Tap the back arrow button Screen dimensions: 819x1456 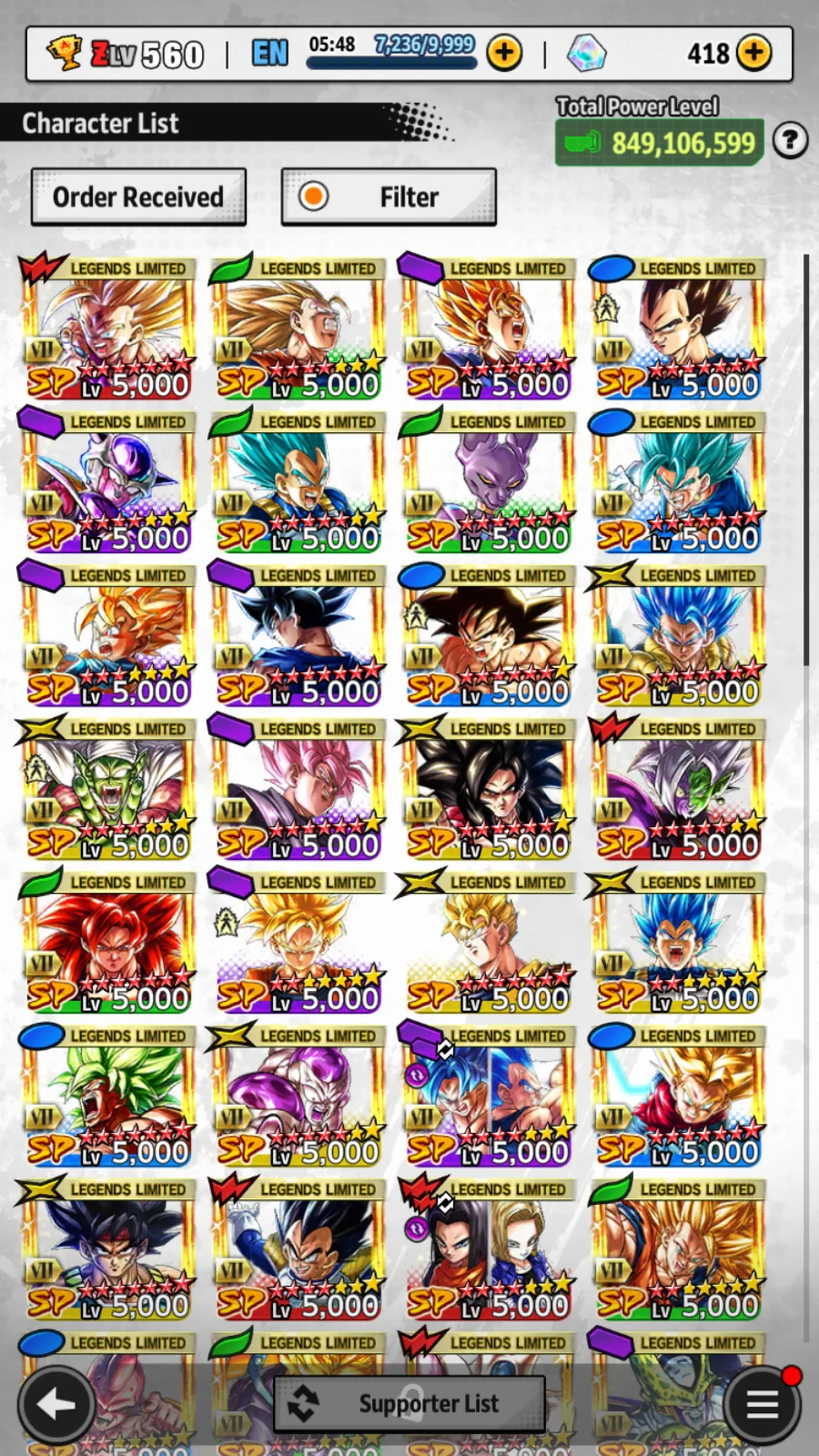coord(56,1405)
